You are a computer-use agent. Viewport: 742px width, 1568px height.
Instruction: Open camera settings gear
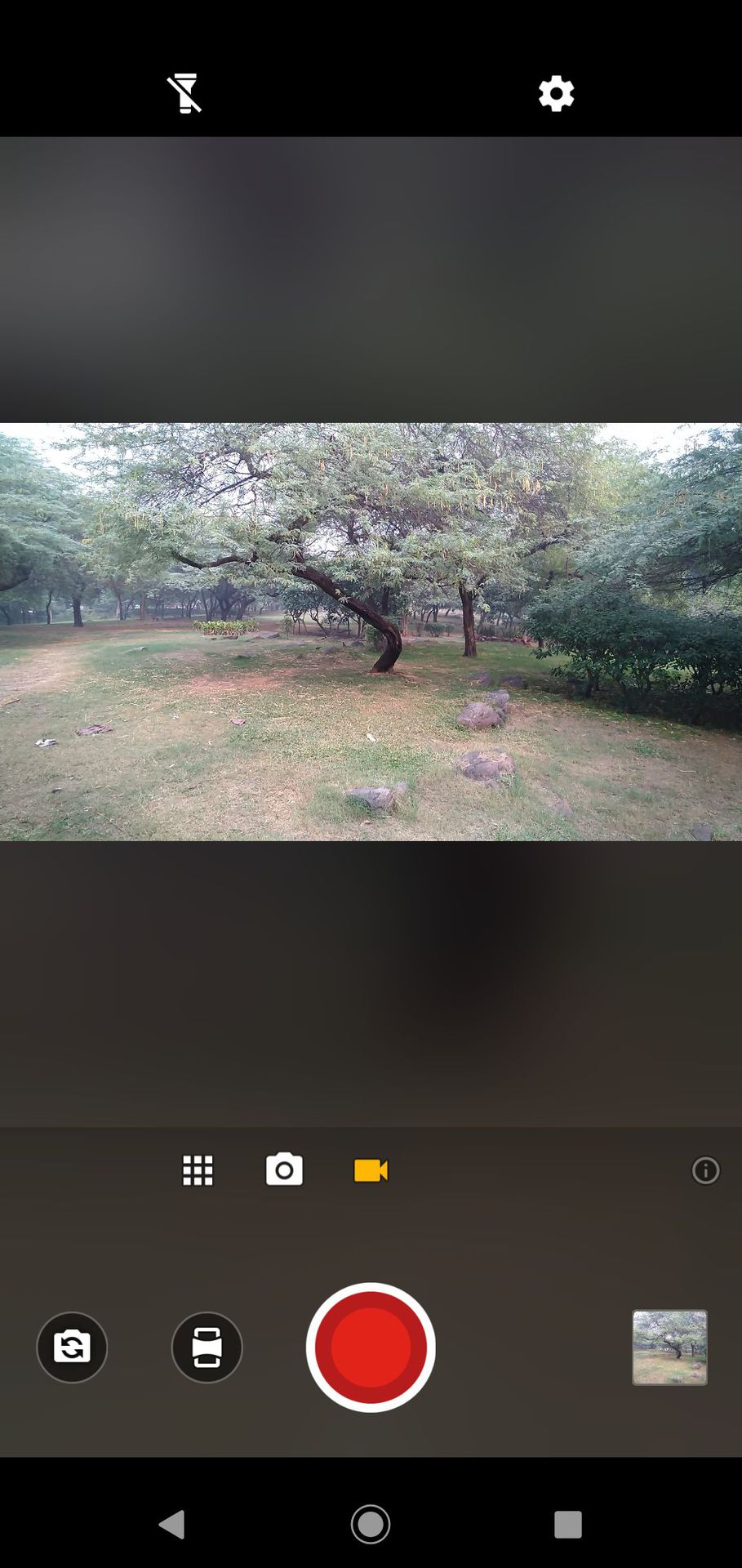556,93
